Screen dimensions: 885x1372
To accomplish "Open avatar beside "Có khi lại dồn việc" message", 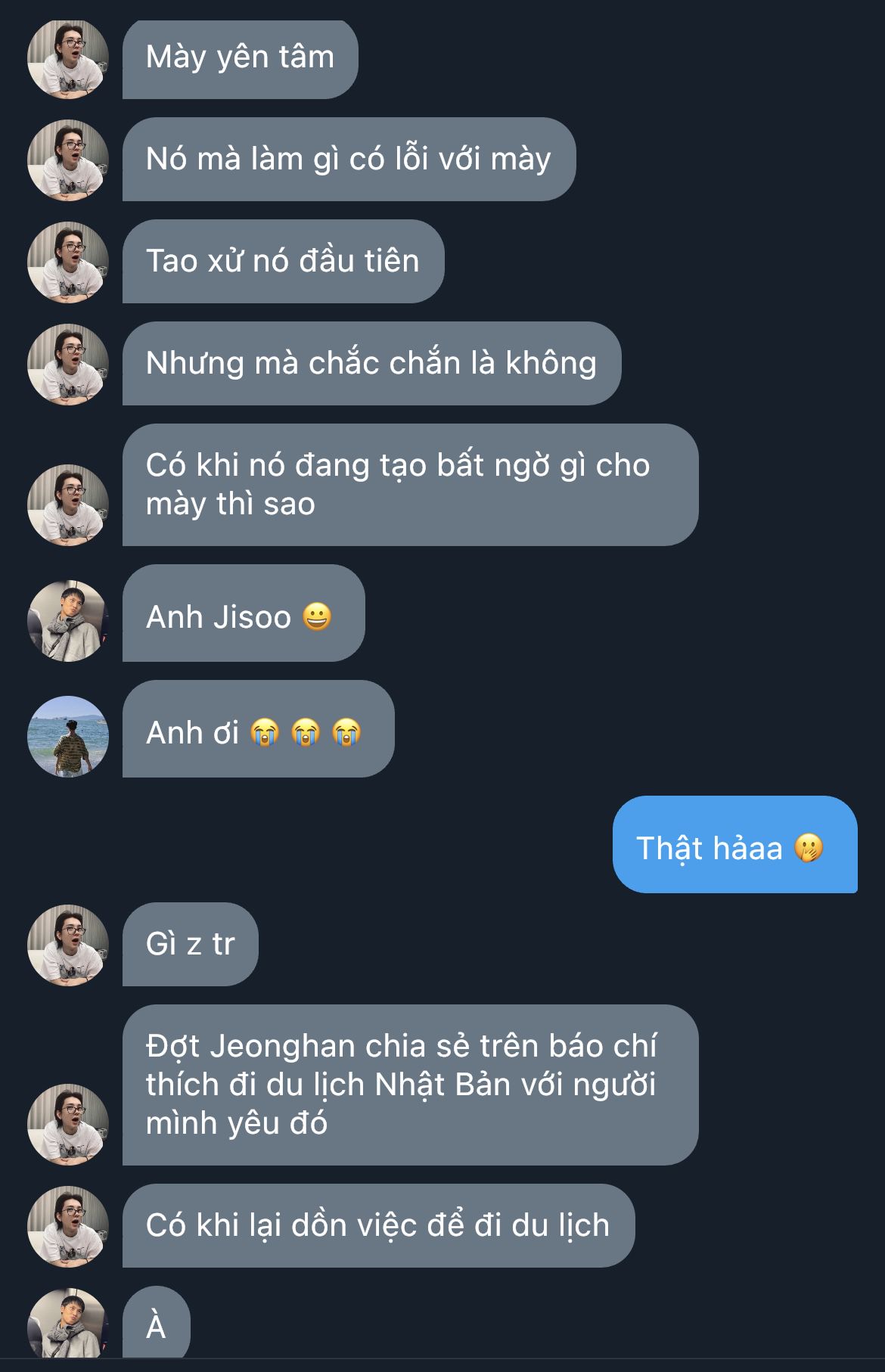I will pos(68,1226).
